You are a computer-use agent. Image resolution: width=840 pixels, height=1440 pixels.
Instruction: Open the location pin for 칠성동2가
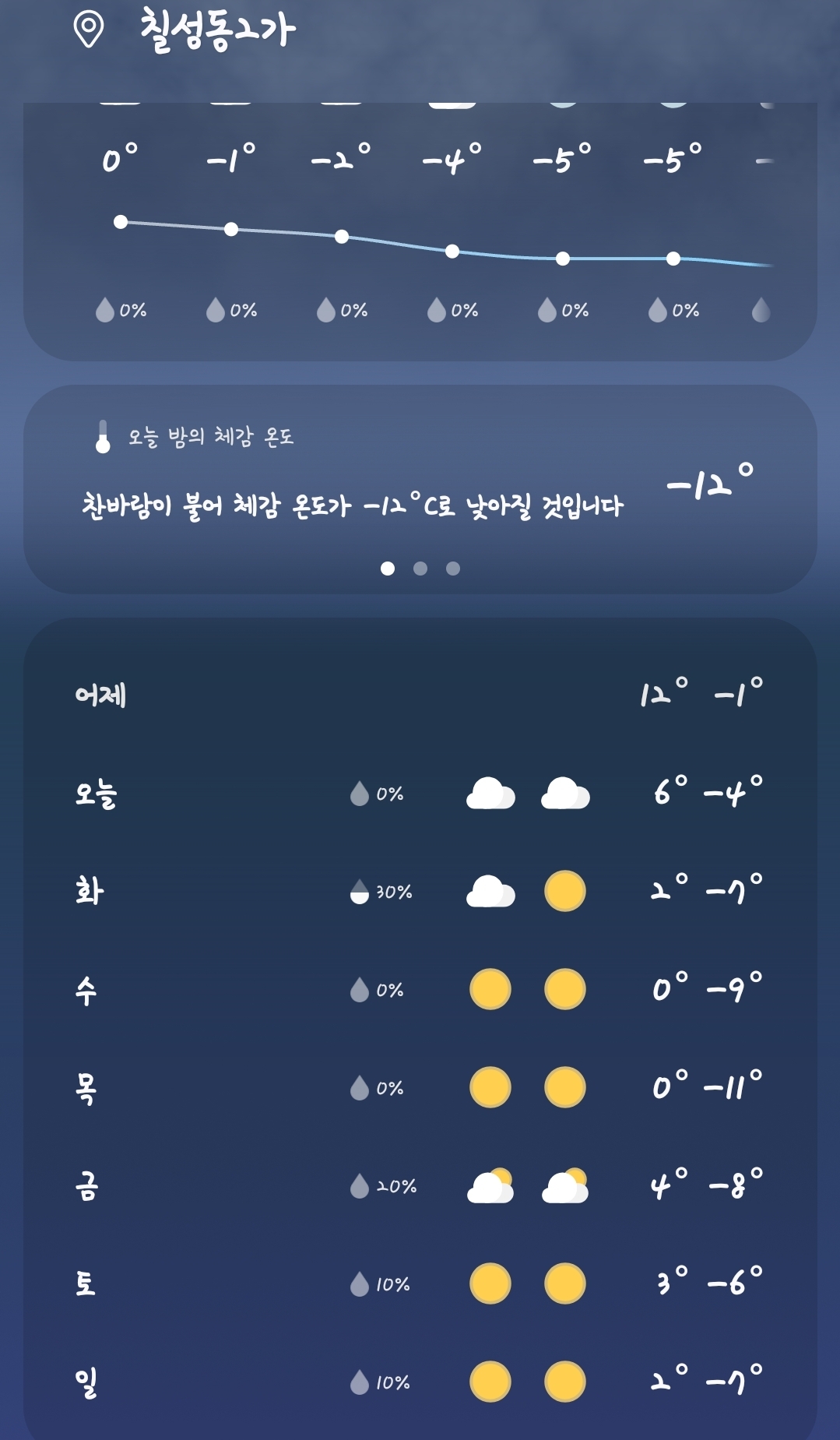tap(88, 30)
